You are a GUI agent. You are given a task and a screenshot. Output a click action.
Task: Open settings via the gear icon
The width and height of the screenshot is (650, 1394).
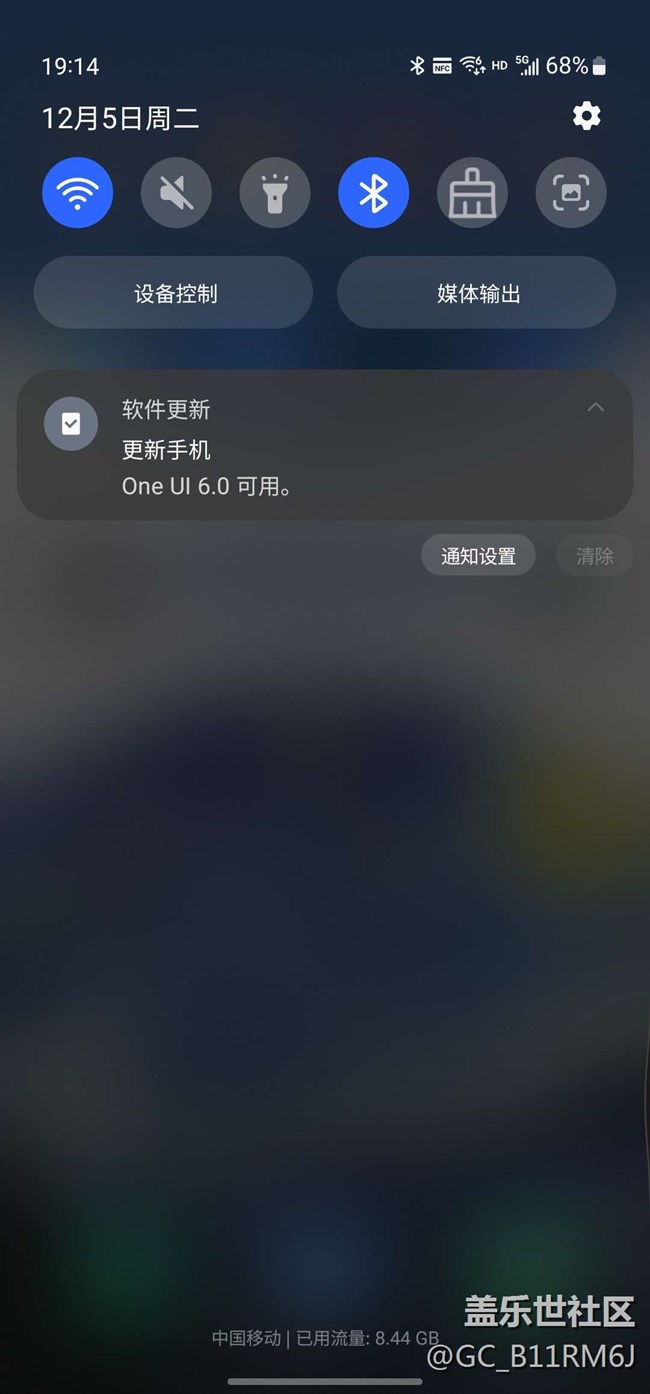point(586,117)
